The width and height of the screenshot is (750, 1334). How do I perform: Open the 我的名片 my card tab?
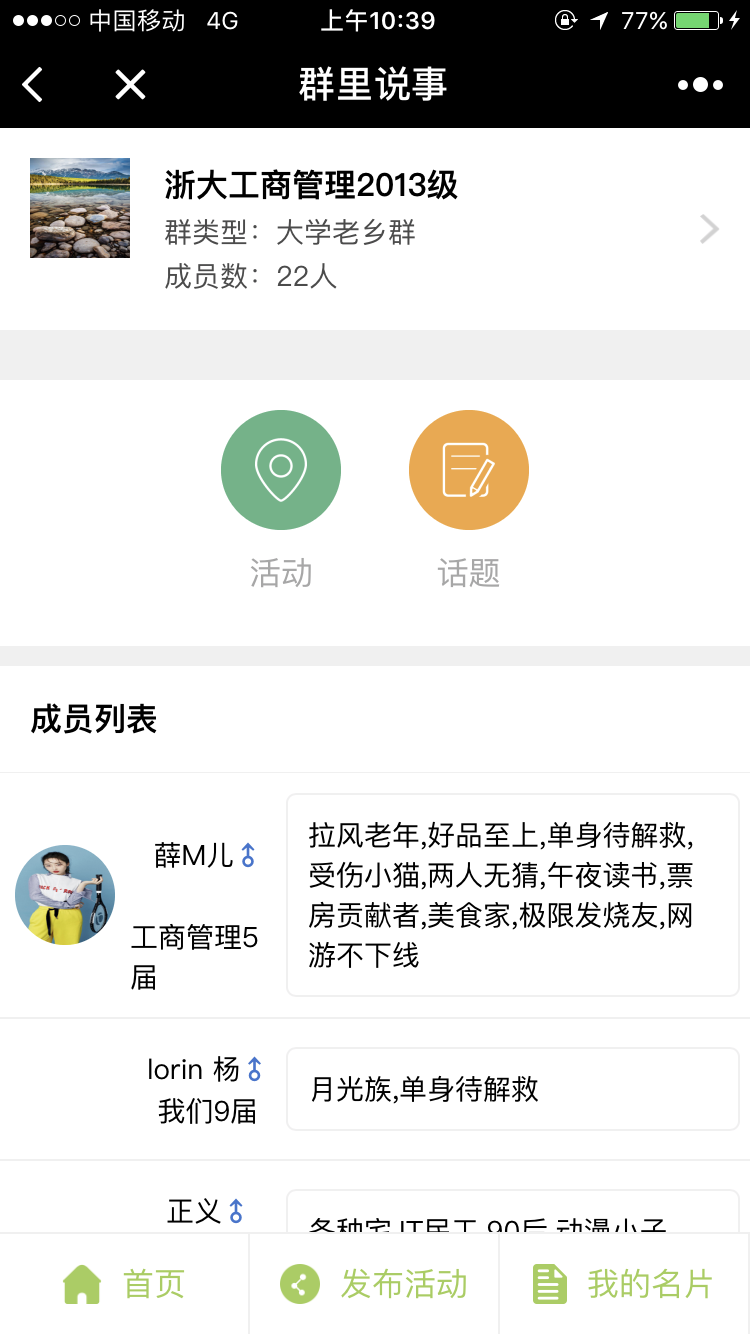[625, 1284]
